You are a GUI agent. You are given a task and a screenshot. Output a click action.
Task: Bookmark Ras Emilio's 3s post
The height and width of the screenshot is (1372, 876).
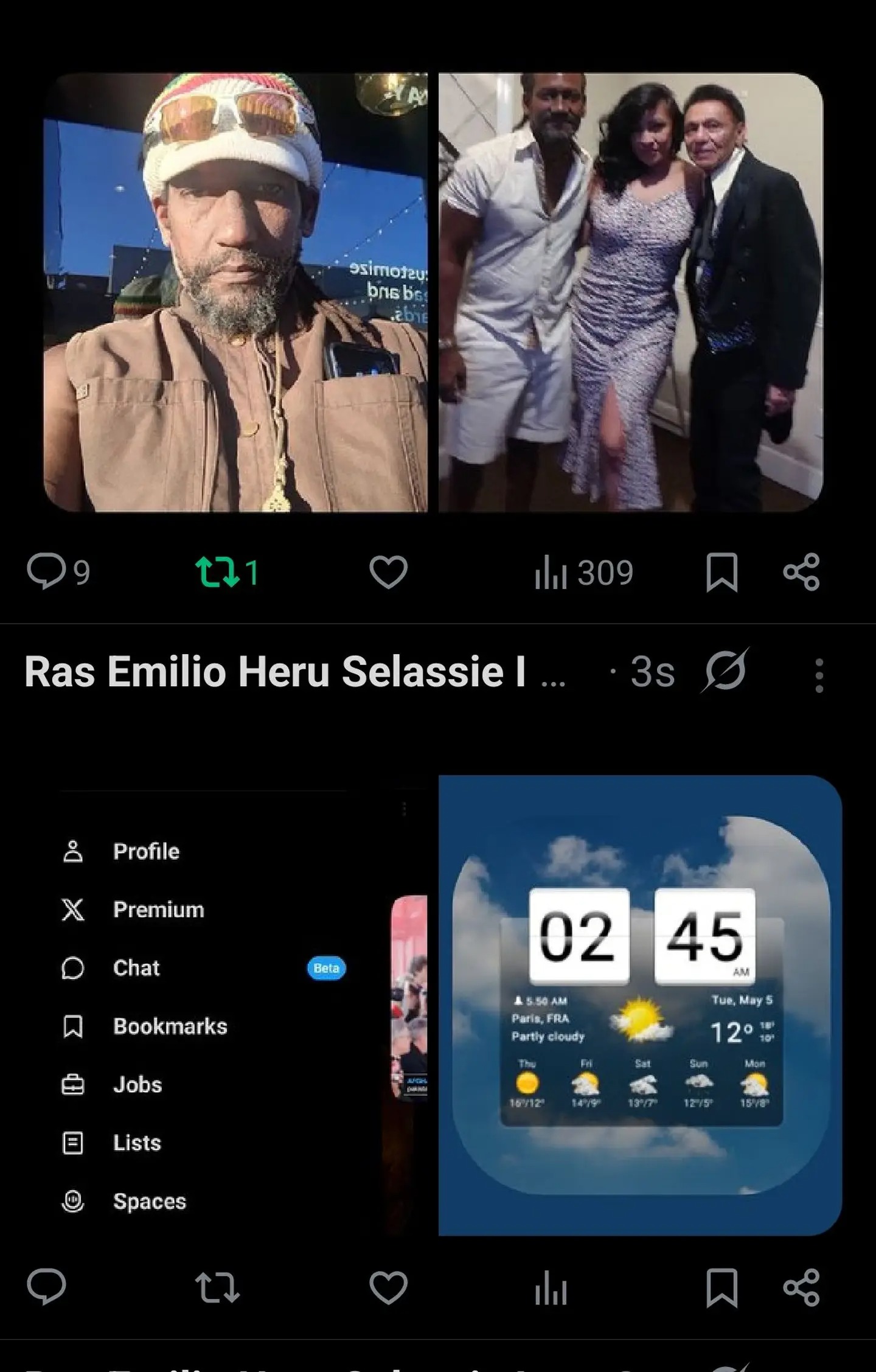point(721,1287)
